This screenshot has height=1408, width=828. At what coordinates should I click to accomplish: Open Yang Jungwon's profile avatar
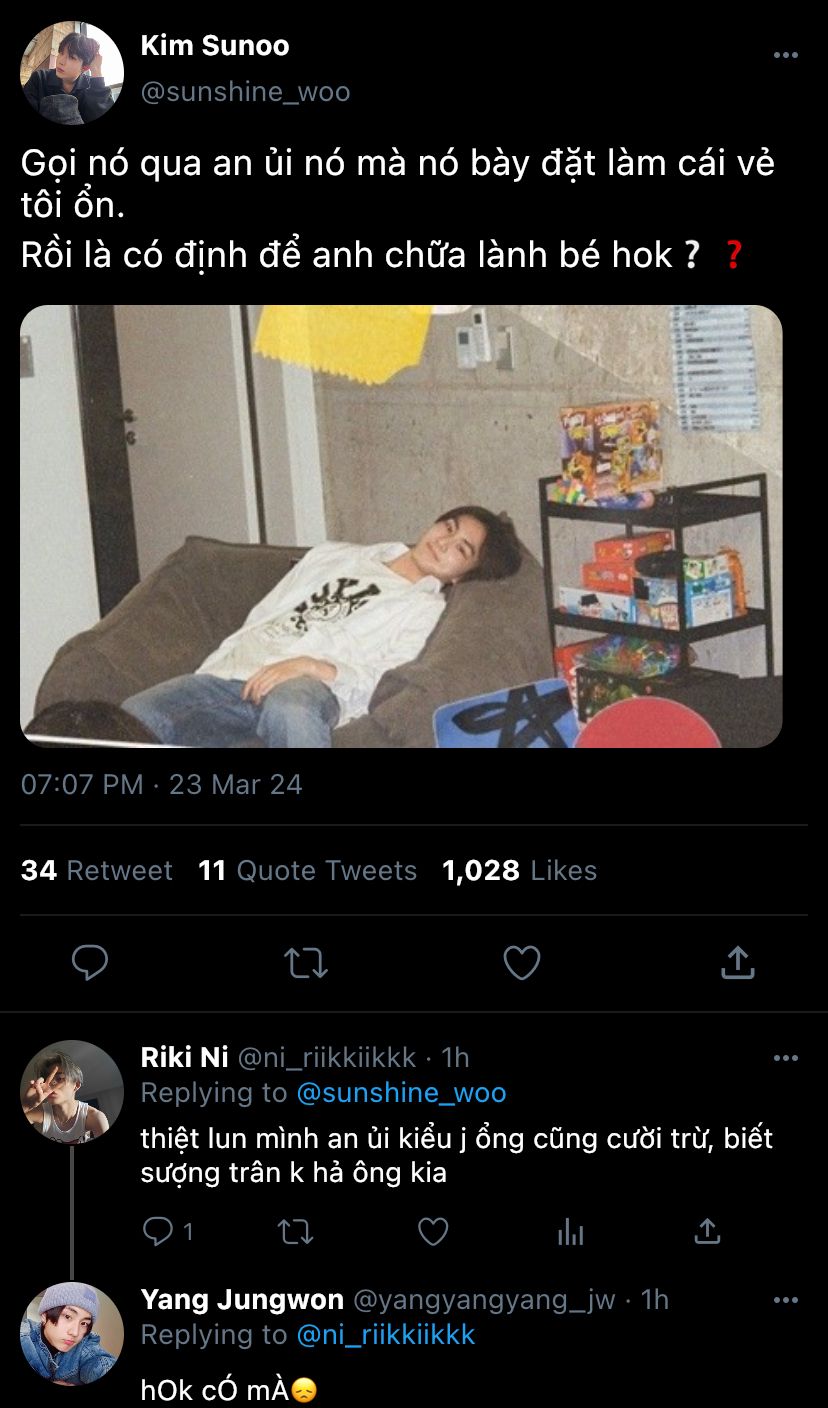(x=72, y=1334)
